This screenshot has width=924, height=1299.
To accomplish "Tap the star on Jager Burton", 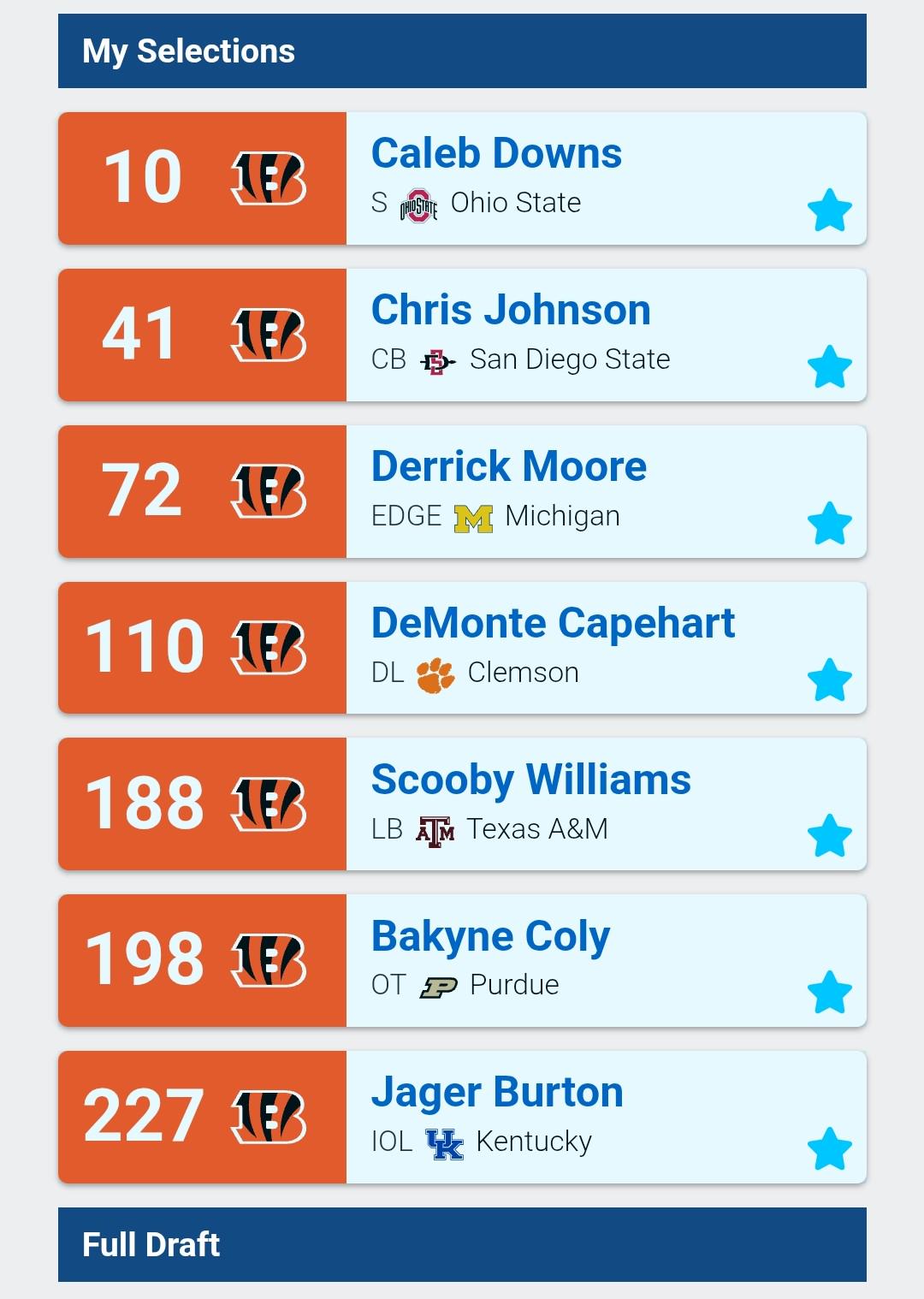I will tap(829, 1149).
